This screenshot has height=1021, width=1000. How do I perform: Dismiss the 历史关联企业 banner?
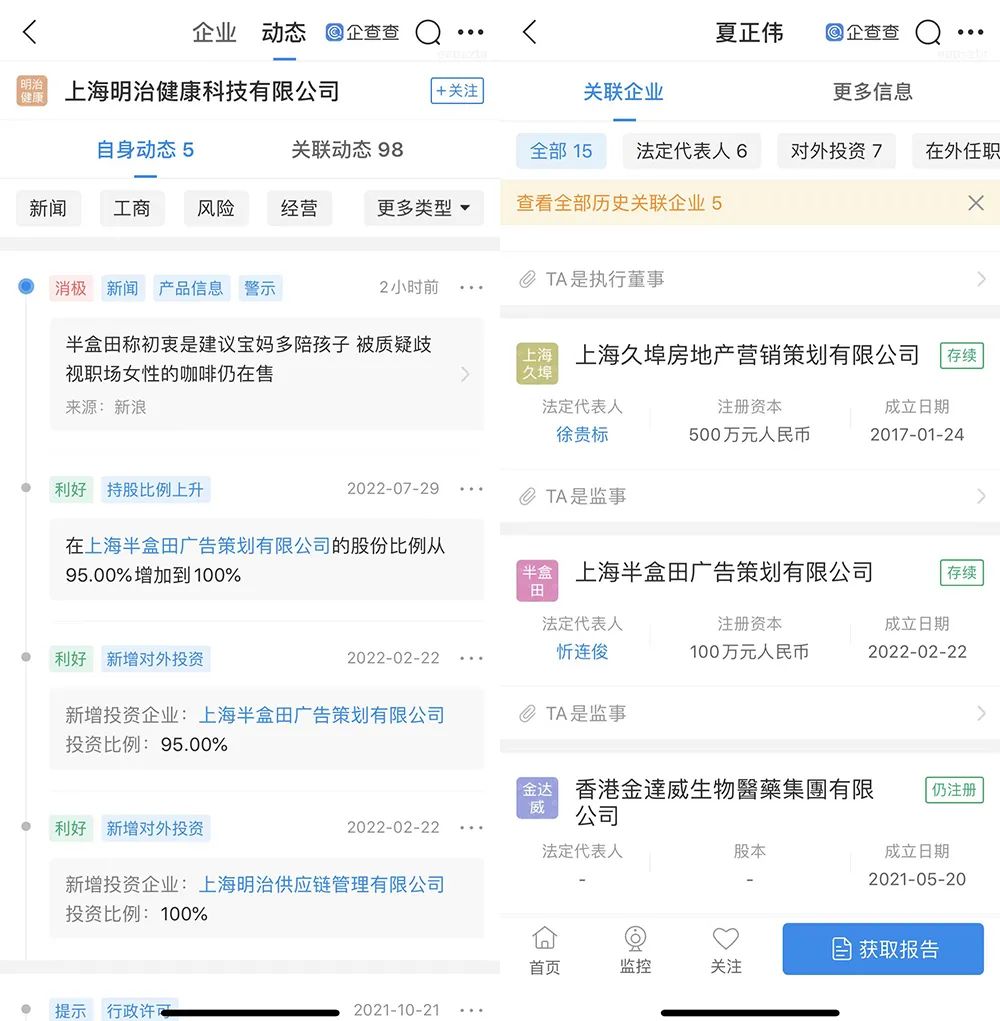[x=976, y=203]
